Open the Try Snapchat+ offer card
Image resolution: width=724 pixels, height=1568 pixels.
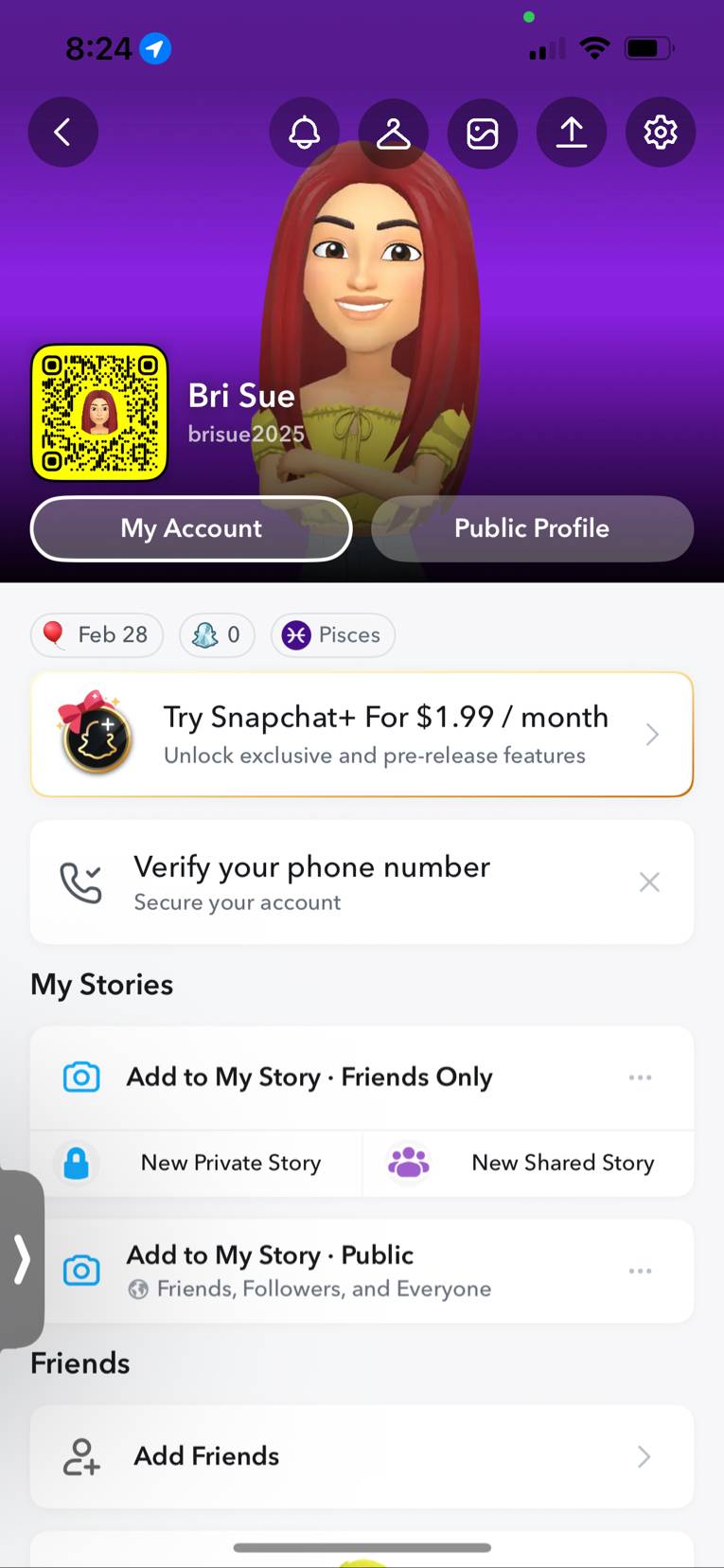pyautogui.click(x=362, y=735)
